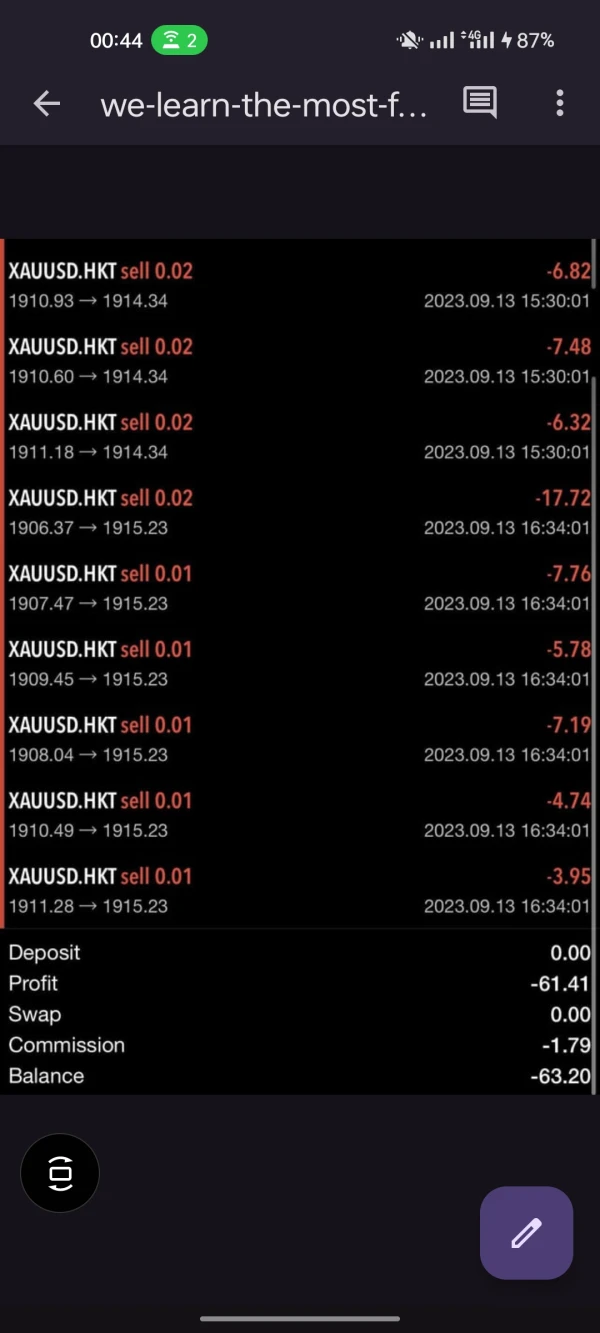The height and width of the screenshot is (1333, 600).
Task: Open the comments icon in the app bar
Action: pyautogui.click(x=480, y=102)
